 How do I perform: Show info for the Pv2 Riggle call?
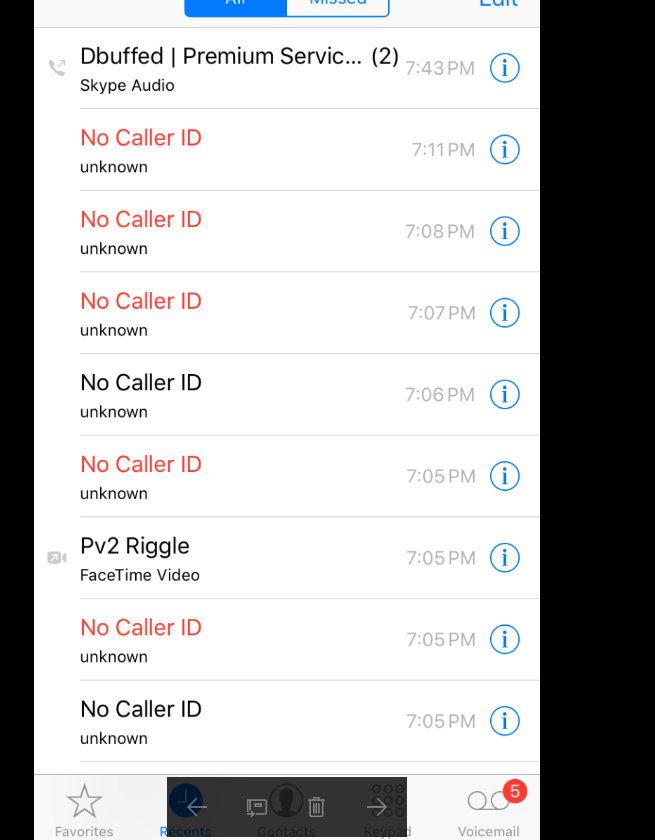coord(505,557)
